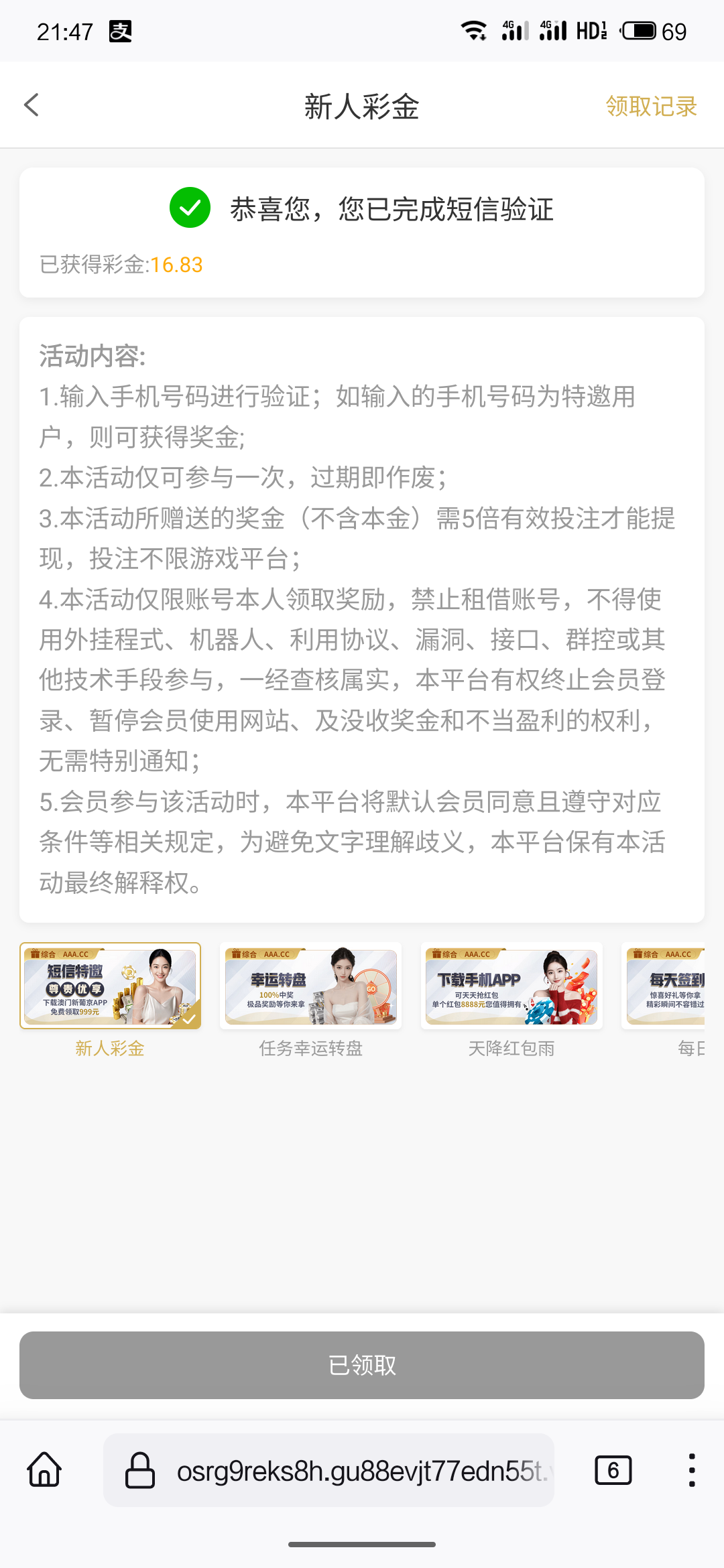Open the browser overflow menu

pos(692,1470)
